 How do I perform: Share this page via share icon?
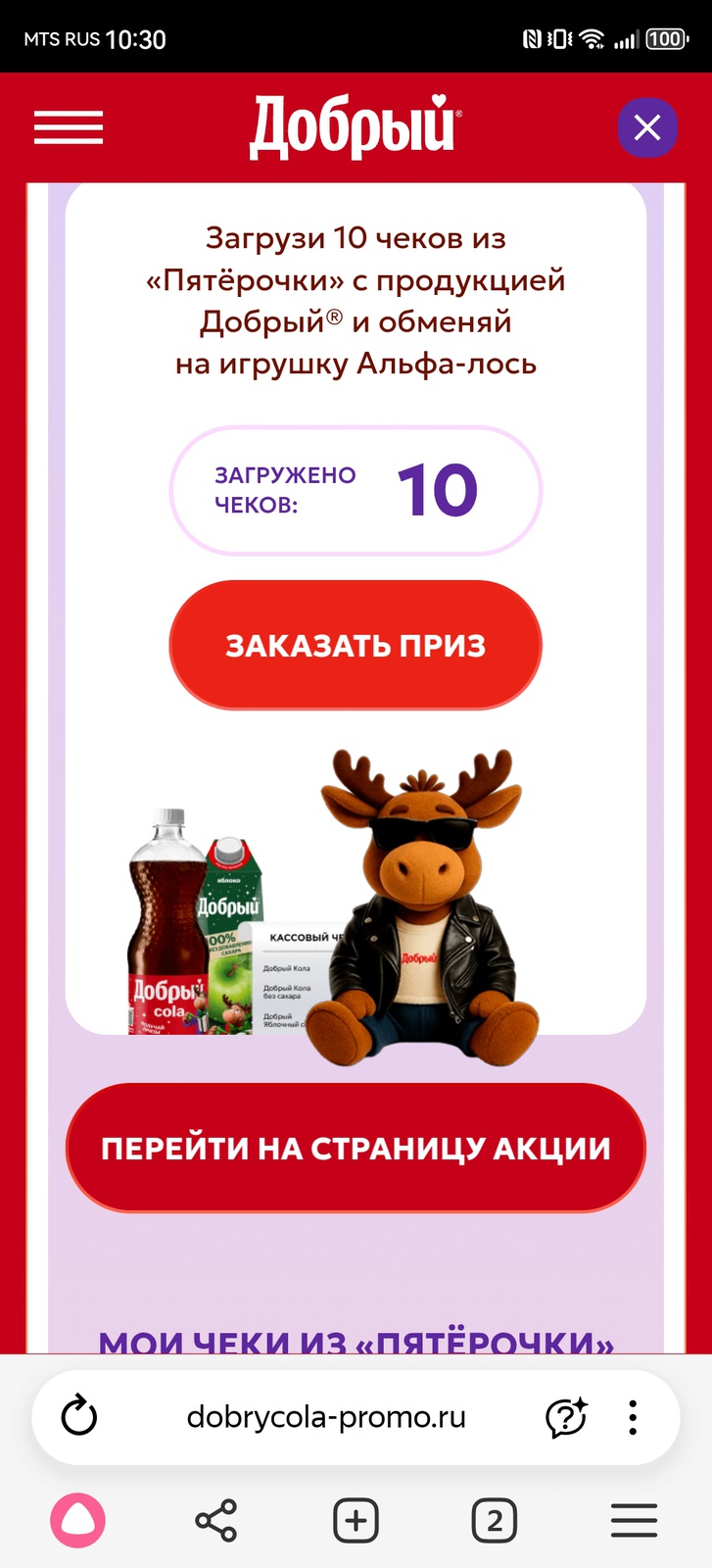[x=216, y=1521]
